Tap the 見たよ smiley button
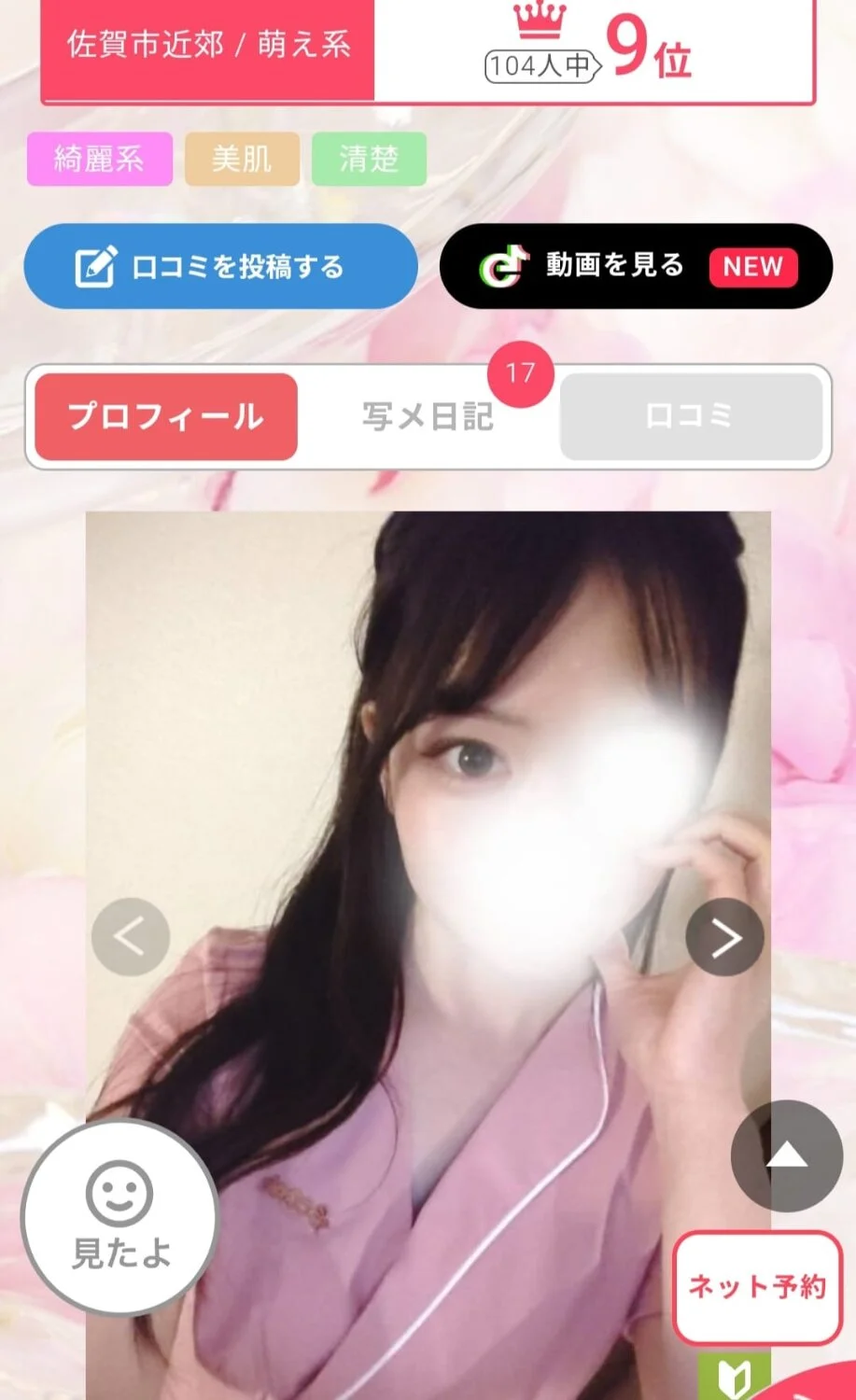 click(119, 1217)
